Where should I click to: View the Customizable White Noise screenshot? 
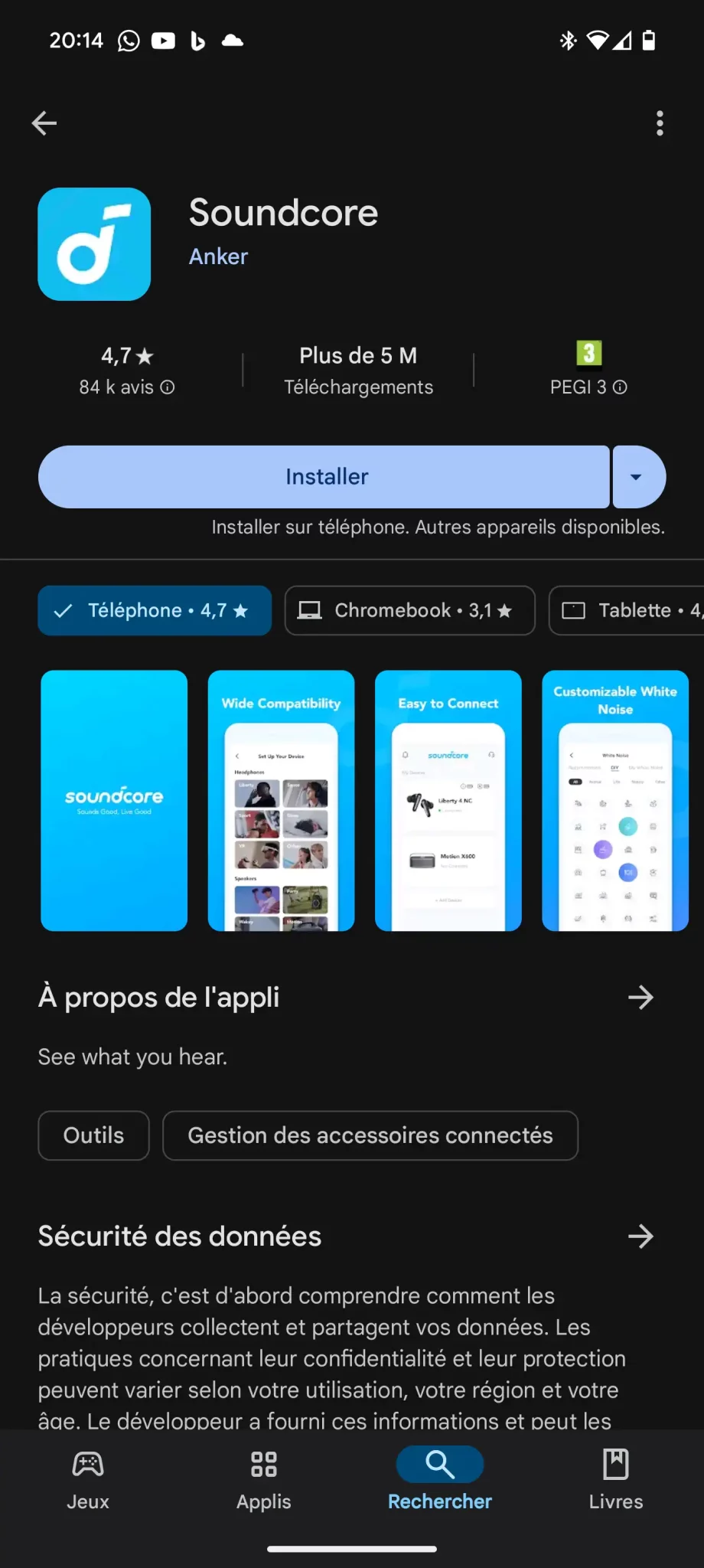tap(614, 800)
